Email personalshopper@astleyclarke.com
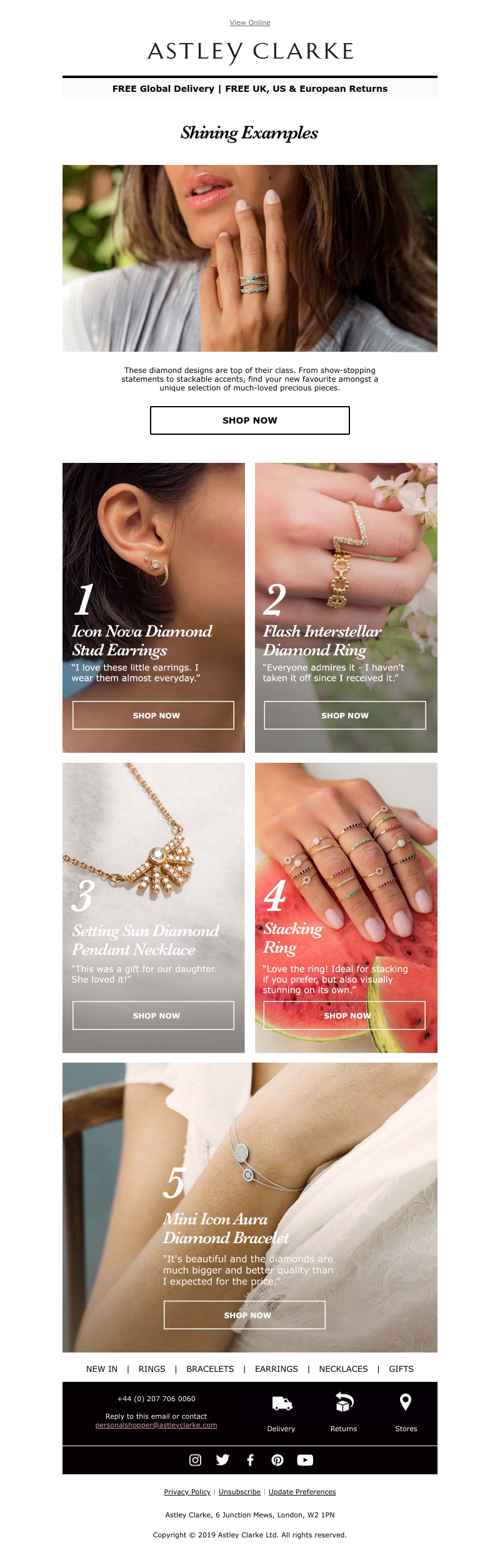Image resolution: width=500 pixels, height=1568 pixels. [156, 1425]
